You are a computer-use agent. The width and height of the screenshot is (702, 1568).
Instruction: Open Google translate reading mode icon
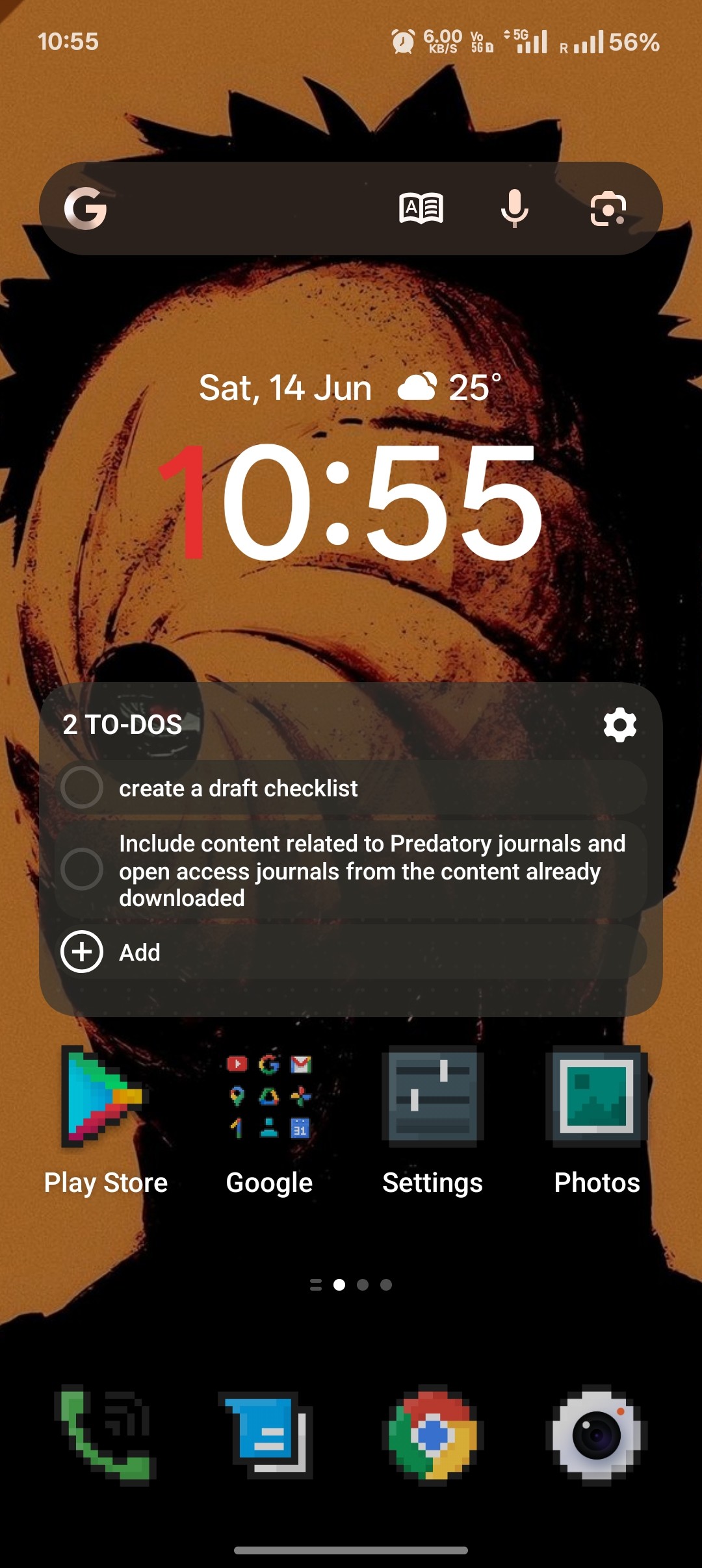click(421, 209)
